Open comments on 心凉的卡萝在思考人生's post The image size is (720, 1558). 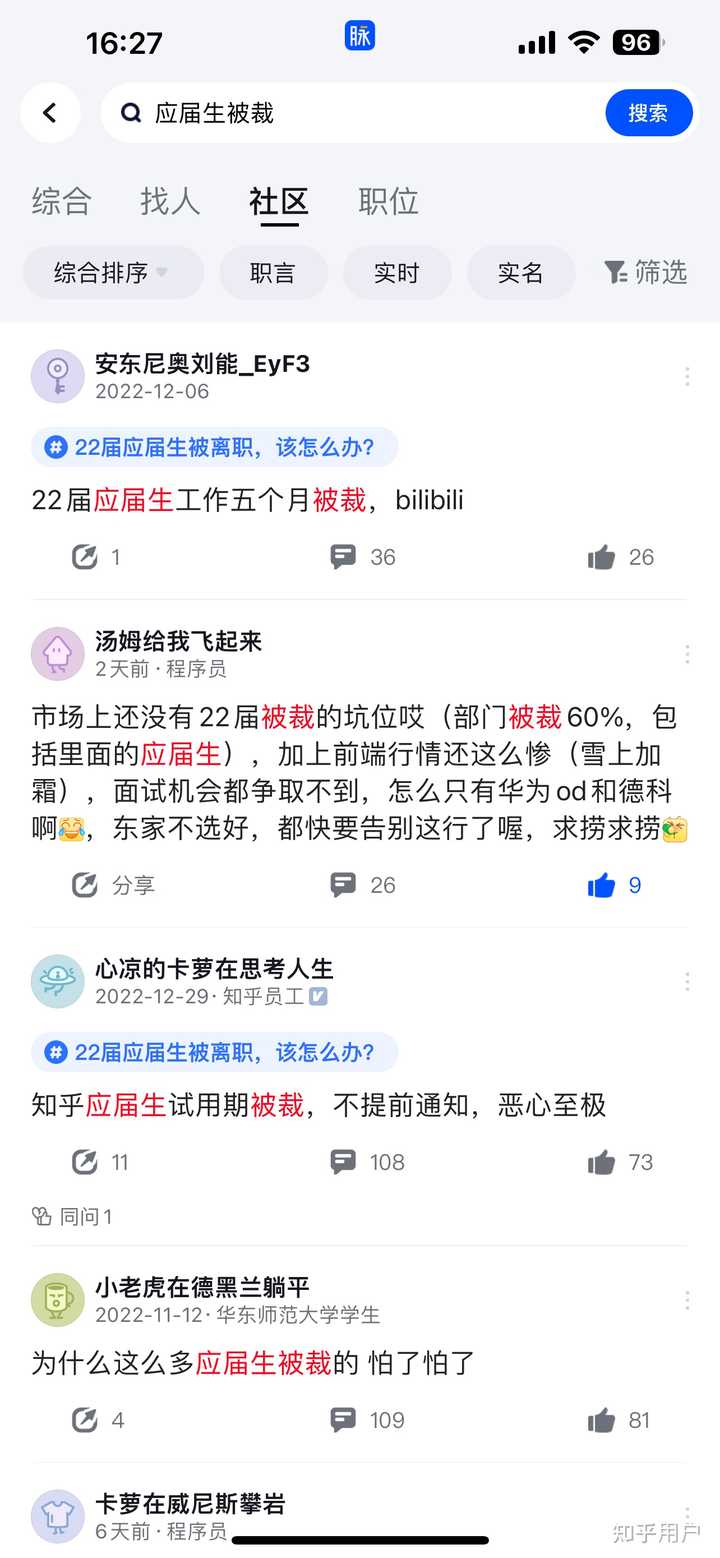(x=367, y=1162)
